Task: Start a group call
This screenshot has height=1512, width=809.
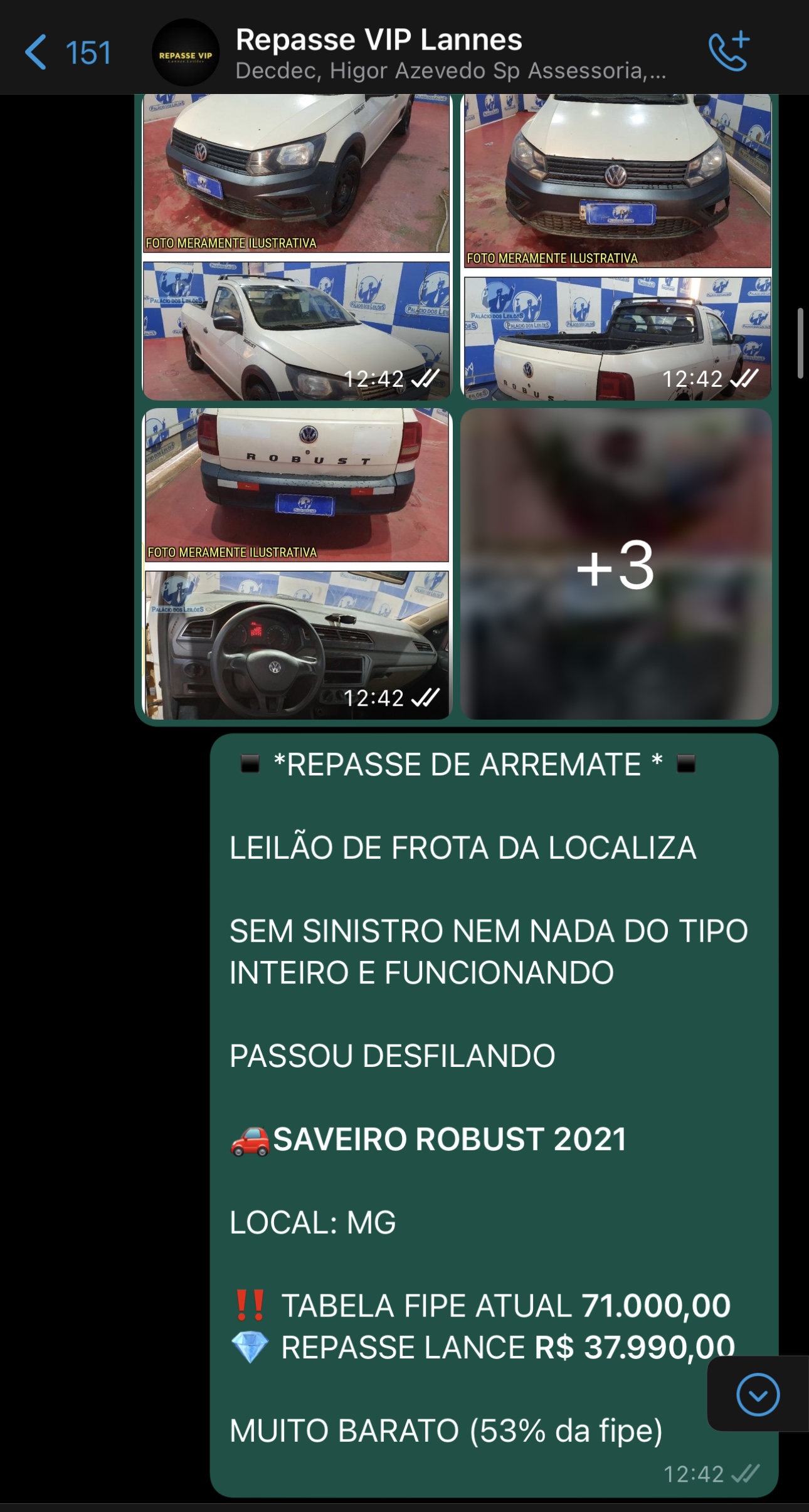Action: pos(729,51)
